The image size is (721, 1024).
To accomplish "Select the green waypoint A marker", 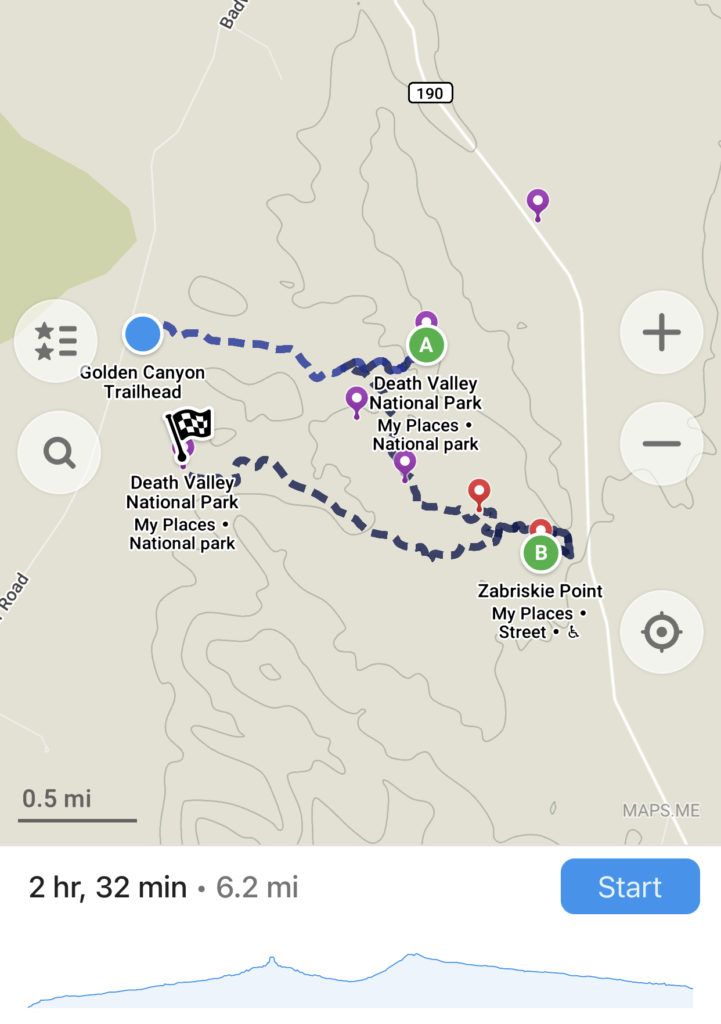I will point(427,346).
